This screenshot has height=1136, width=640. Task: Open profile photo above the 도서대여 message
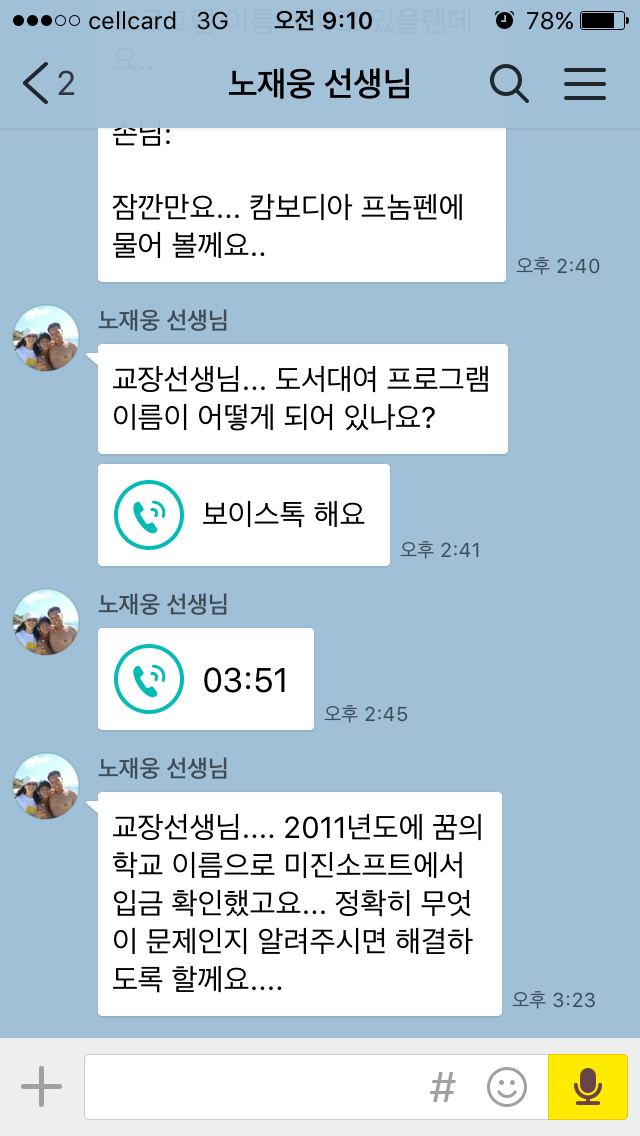(x=46, y=338)
